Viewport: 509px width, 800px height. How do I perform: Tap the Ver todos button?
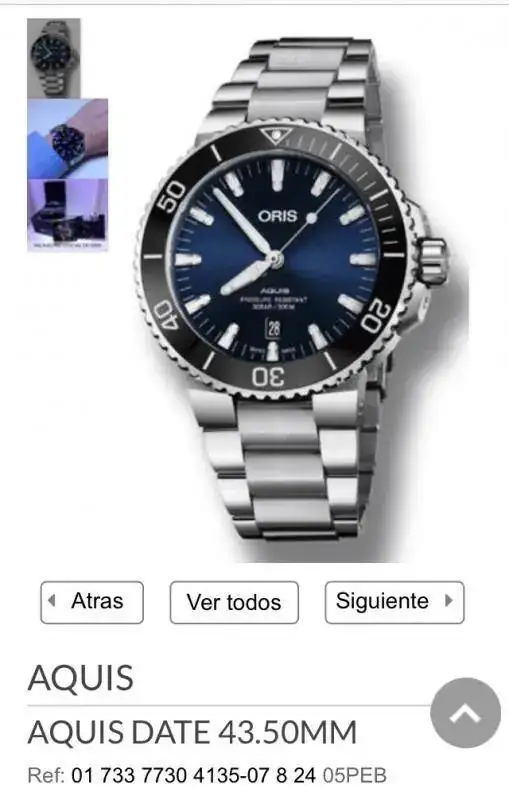[234, 602]
